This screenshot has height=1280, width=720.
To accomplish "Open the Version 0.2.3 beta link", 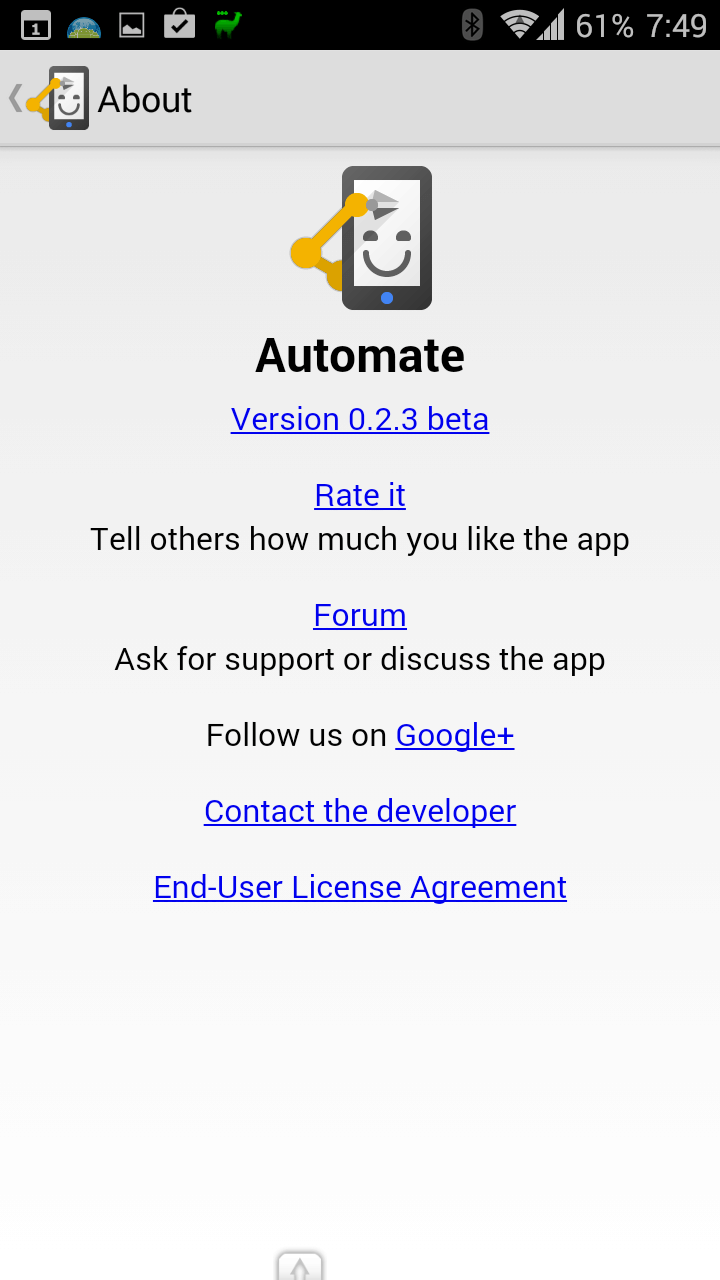I will click(360, 419).
